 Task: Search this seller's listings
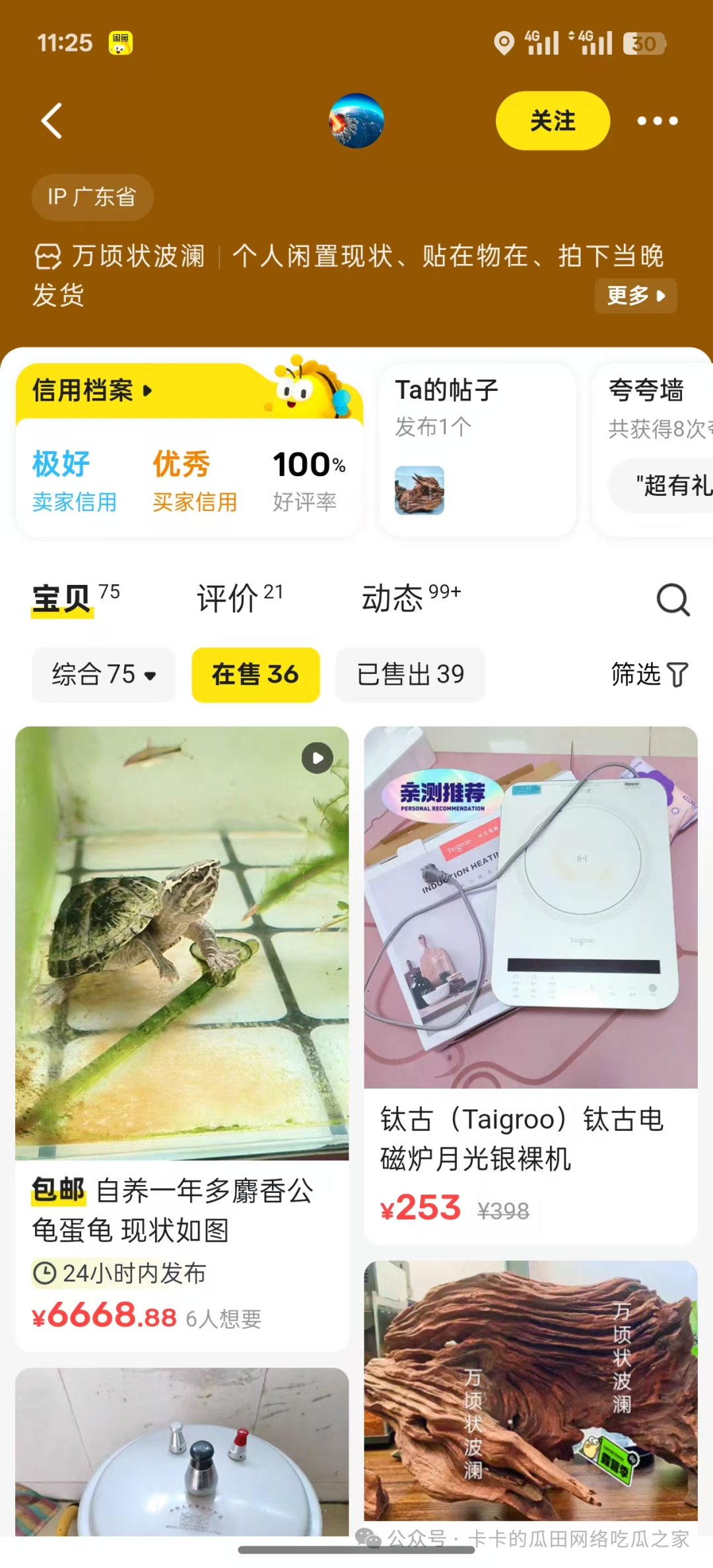coord(673,599)
